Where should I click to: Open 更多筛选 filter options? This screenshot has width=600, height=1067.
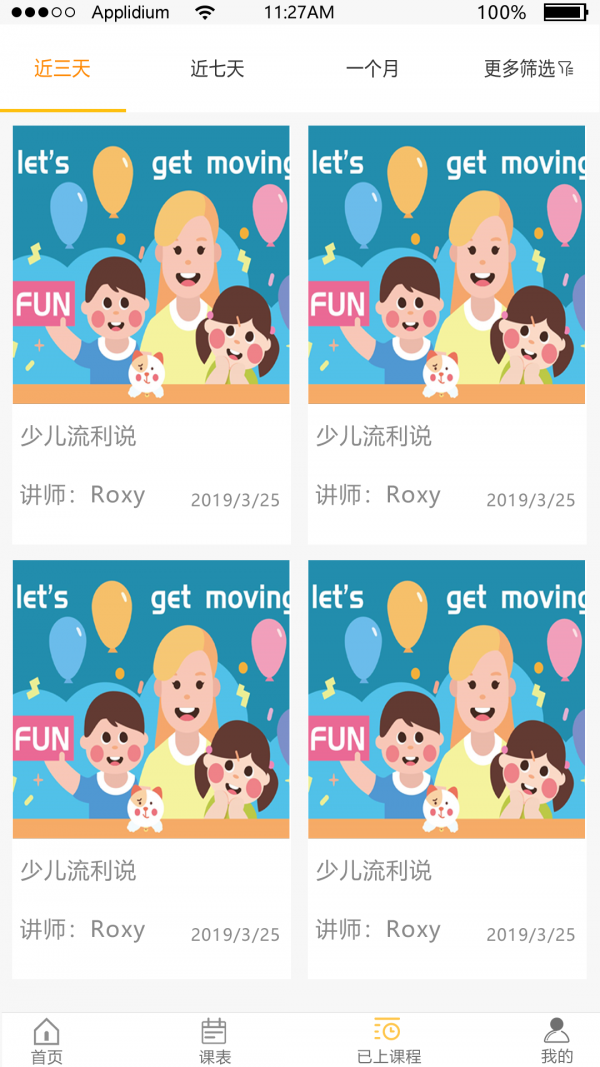[528, 69]
